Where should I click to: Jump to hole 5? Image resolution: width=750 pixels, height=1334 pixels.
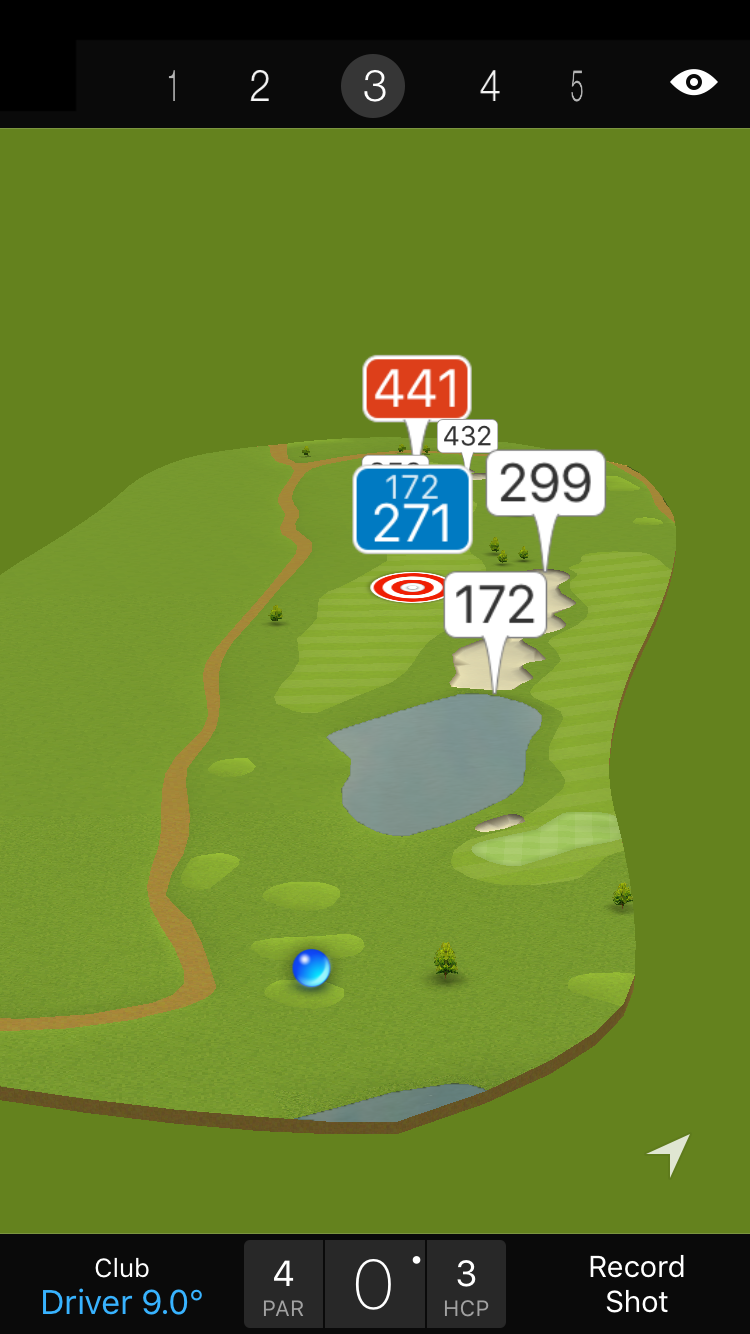[x=577, y=87]
